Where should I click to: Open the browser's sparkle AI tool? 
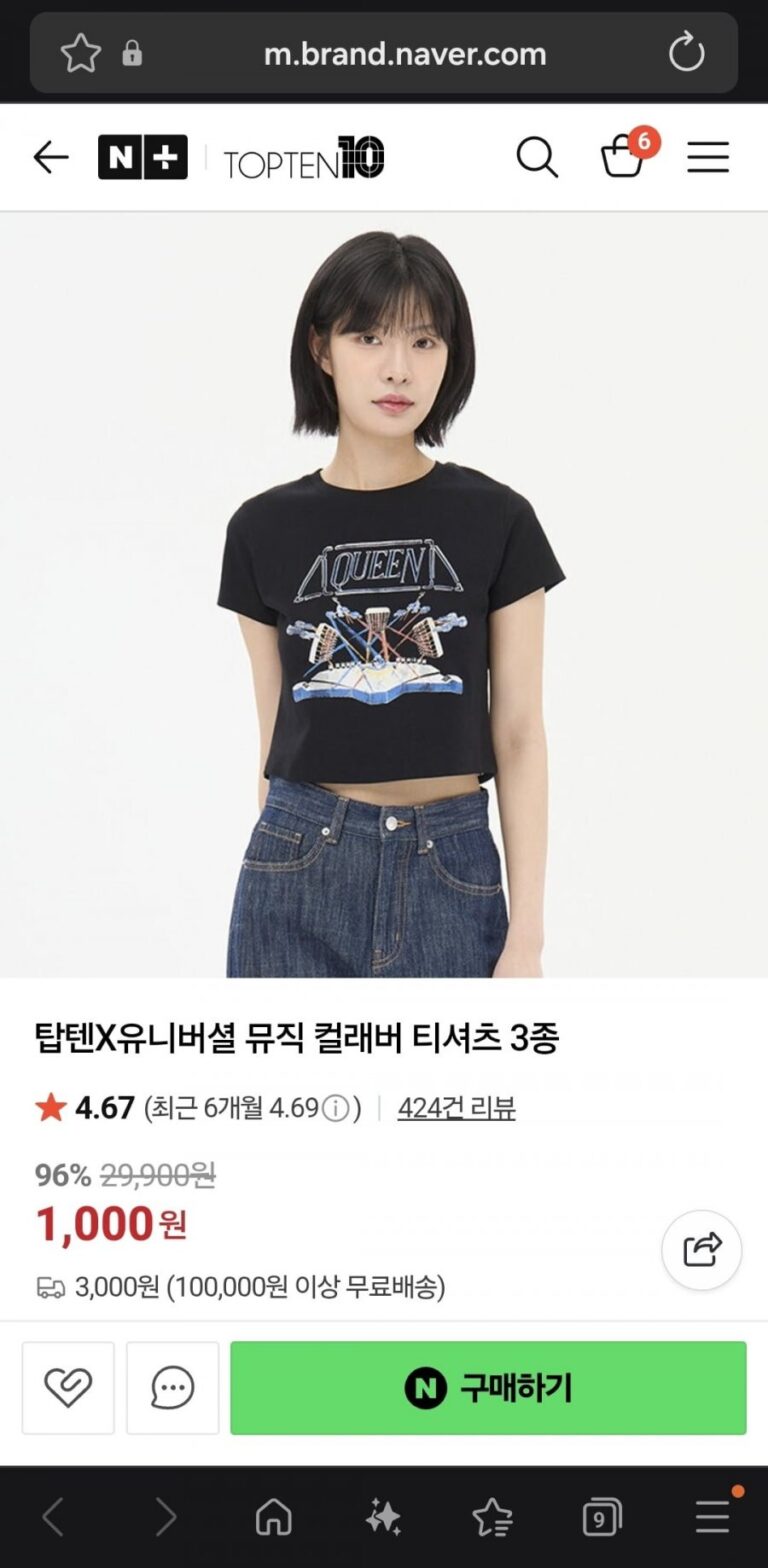[383, 1518]
